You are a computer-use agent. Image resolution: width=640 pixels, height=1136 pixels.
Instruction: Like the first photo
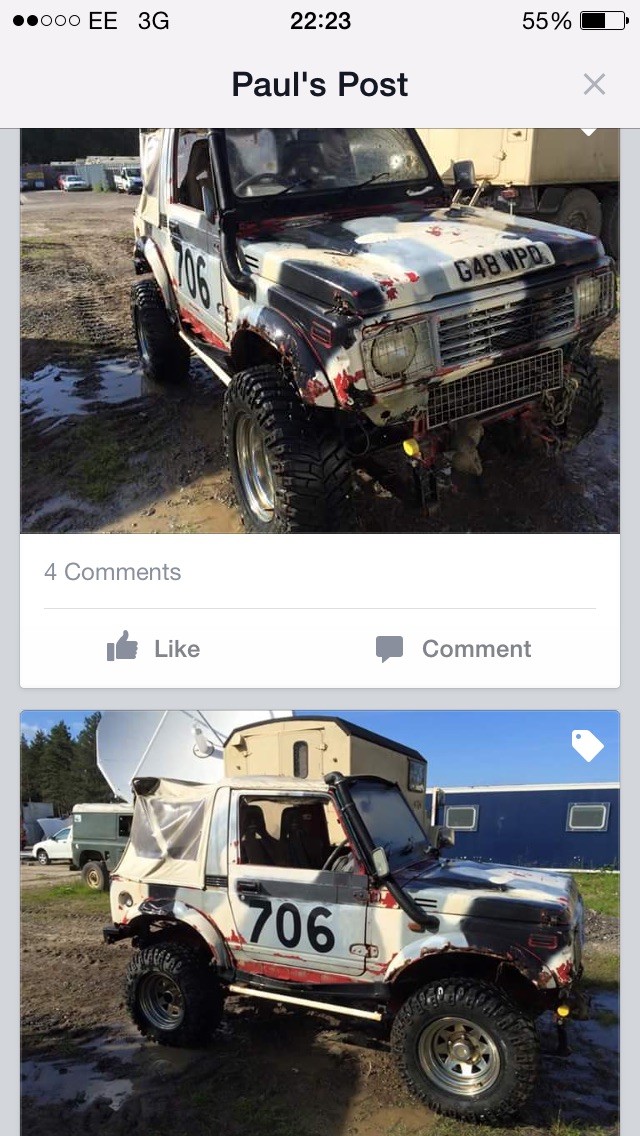154,648
